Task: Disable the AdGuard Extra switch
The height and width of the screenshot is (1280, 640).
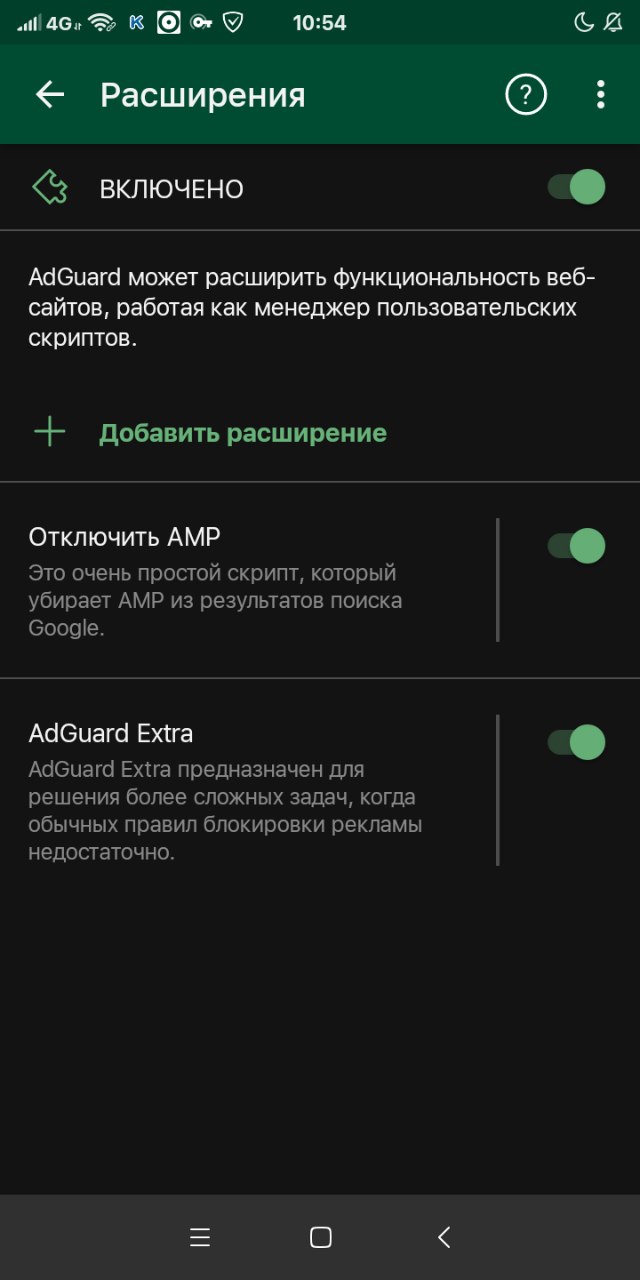Action: (x=577, y=742)
